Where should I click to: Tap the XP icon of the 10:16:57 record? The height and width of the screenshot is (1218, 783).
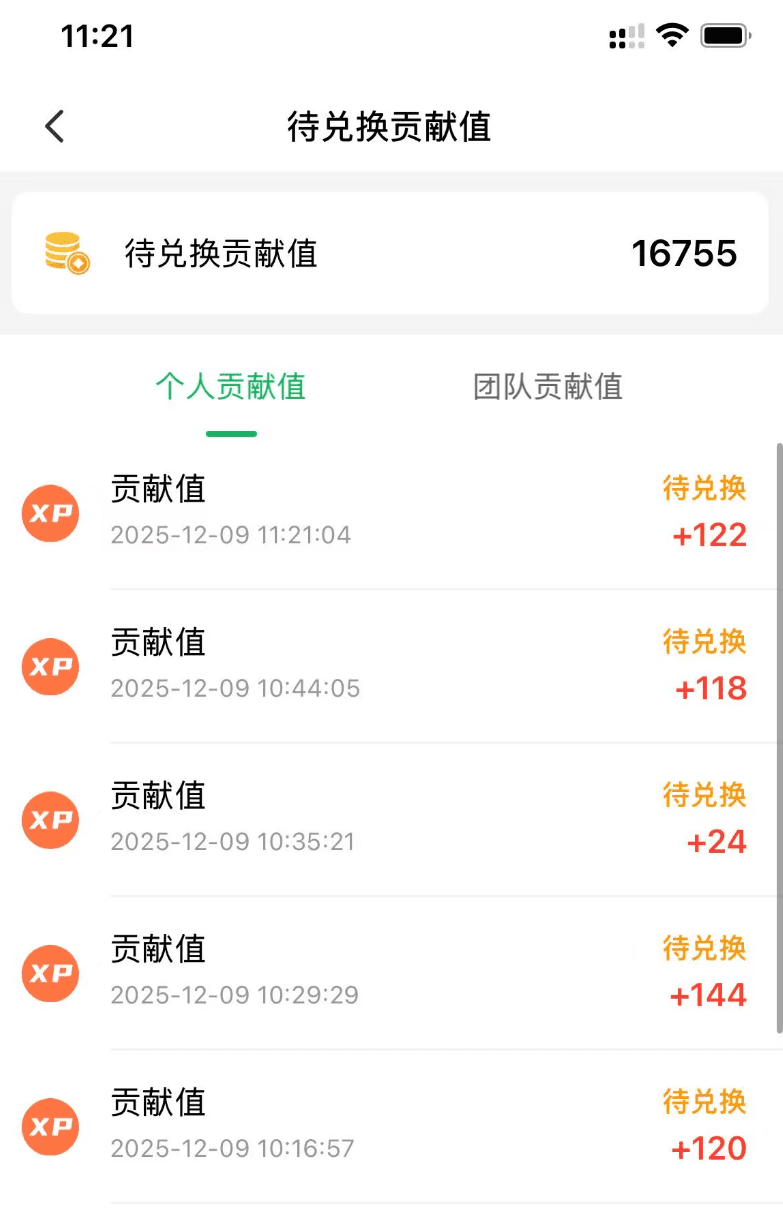tap(50, 1126)
